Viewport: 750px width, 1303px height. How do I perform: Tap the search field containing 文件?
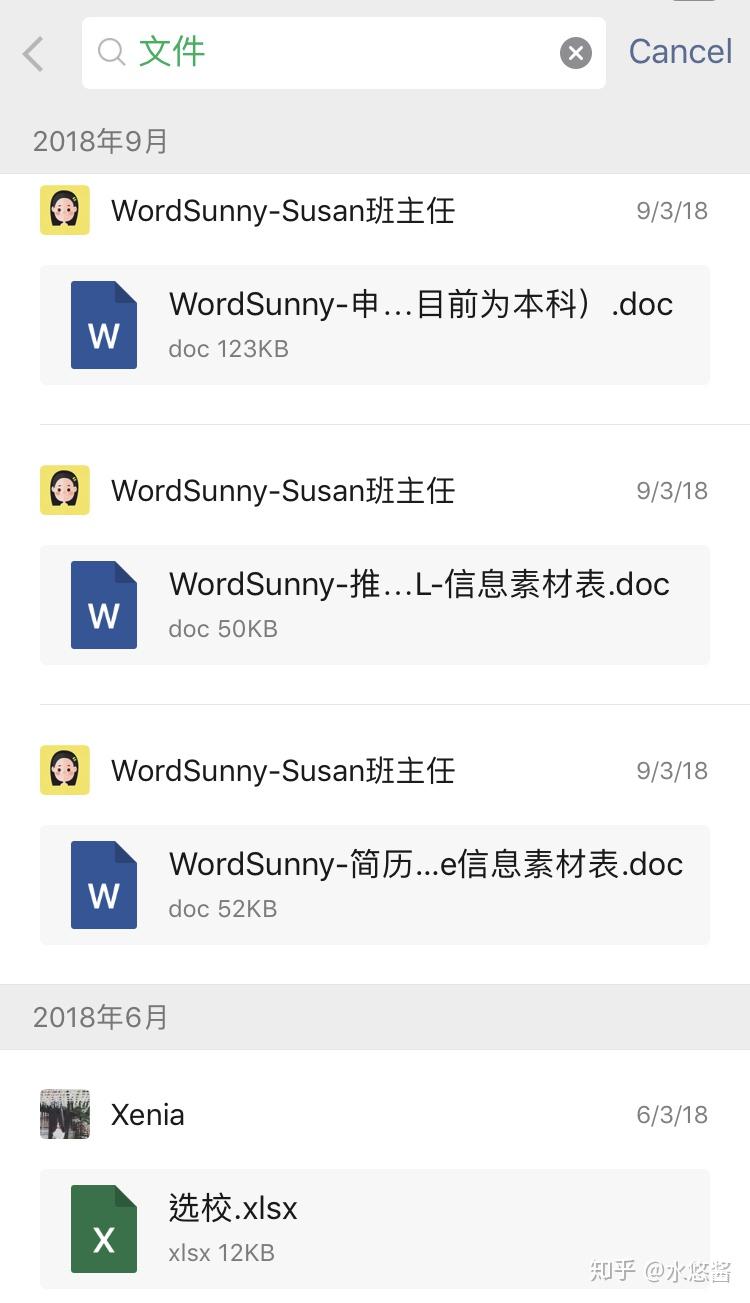point(330,53)
